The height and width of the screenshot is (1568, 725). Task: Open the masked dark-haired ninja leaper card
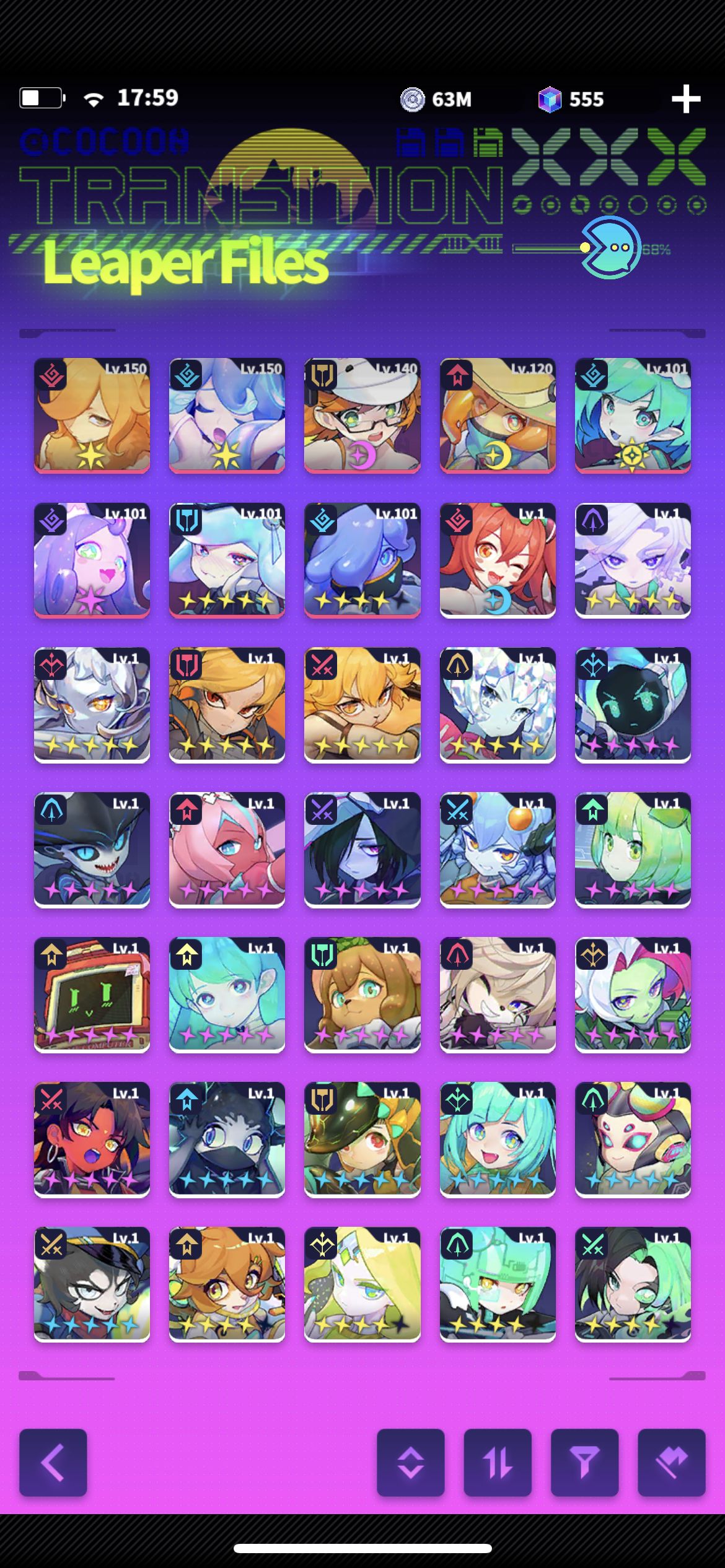point(227,1139)
